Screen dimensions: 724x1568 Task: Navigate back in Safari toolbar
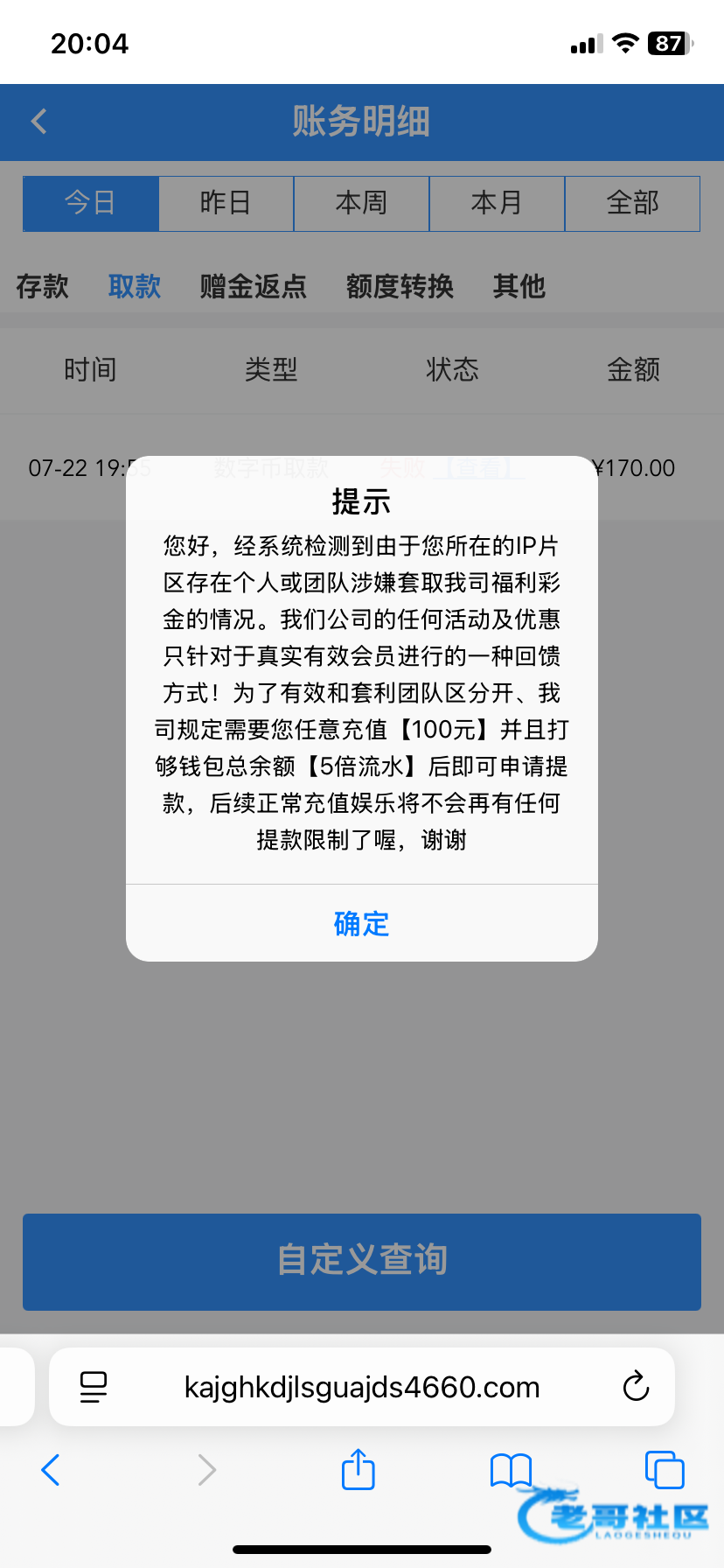[x=51, y=1470]
